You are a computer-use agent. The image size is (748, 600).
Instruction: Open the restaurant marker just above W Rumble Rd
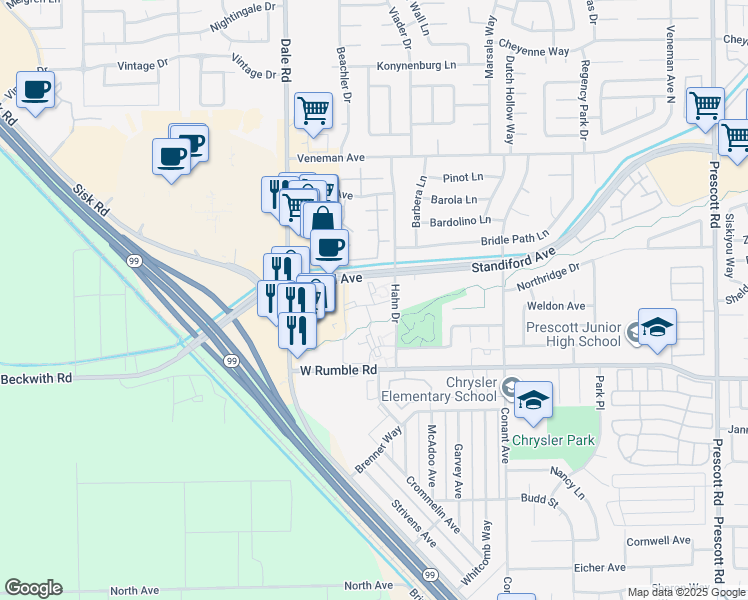297,331
